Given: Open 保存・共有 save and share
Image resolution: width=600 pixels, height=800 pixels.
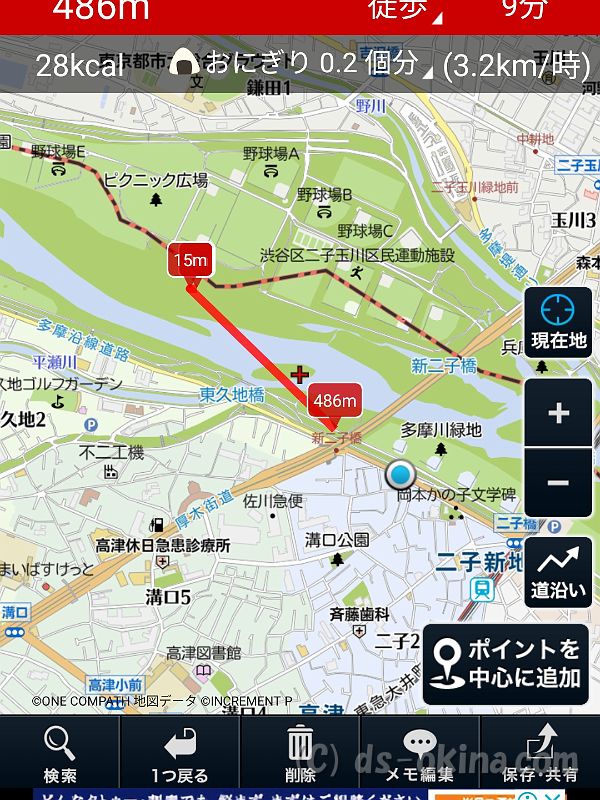Looking at the screenshot, I should (x=540, y=756).
